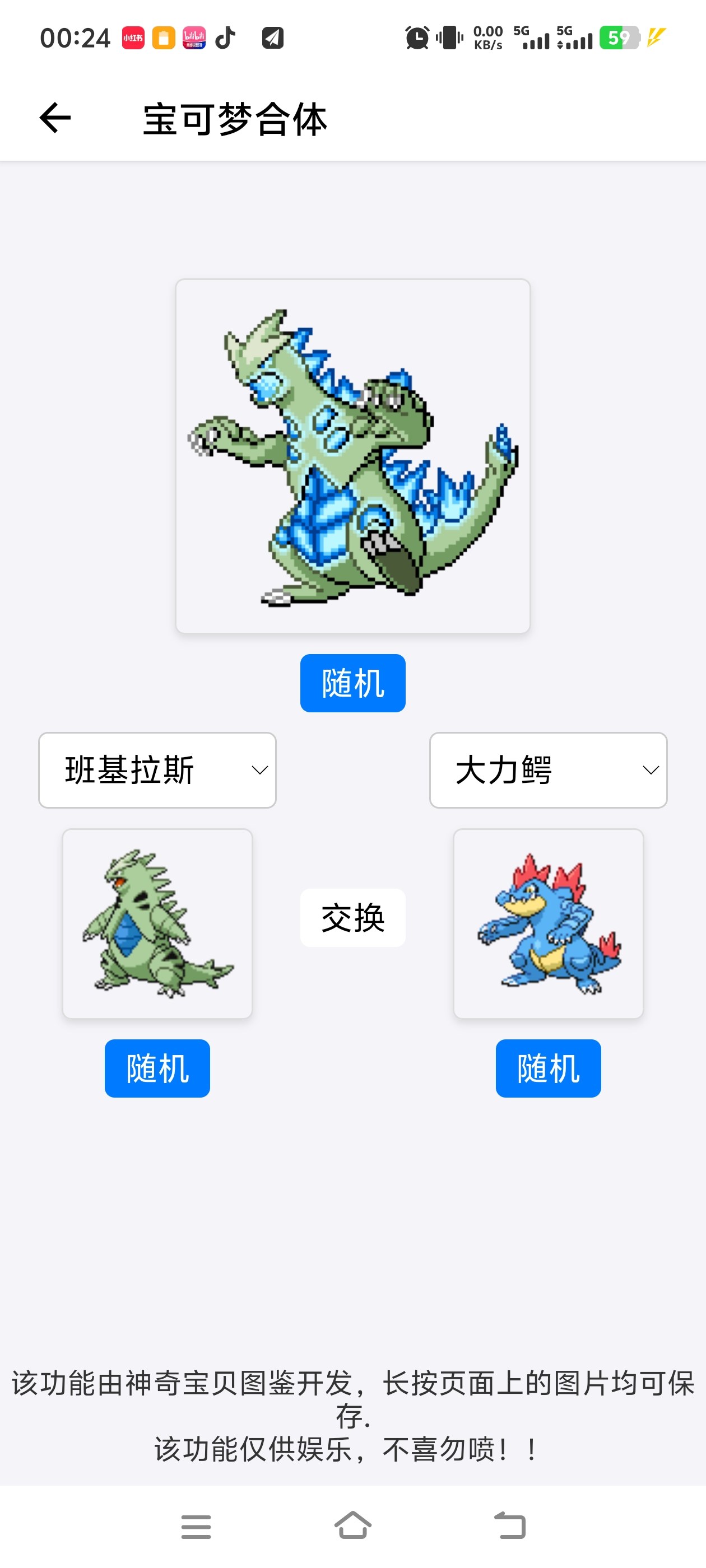Tap 随机 below the fused Pokémon image
This screenshot has width=706, height=1568.
click(352, 683)
